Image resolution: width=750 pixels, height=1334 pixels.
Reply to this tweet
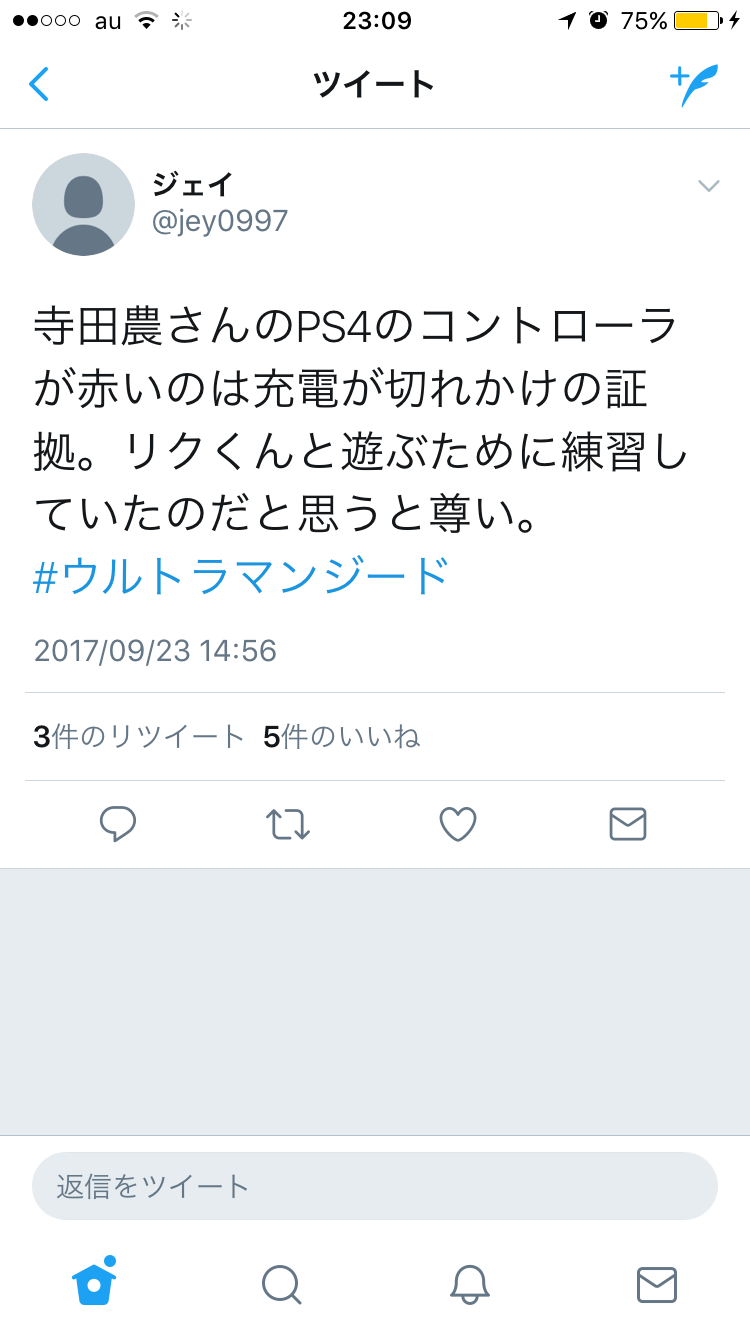pos(118,824)
